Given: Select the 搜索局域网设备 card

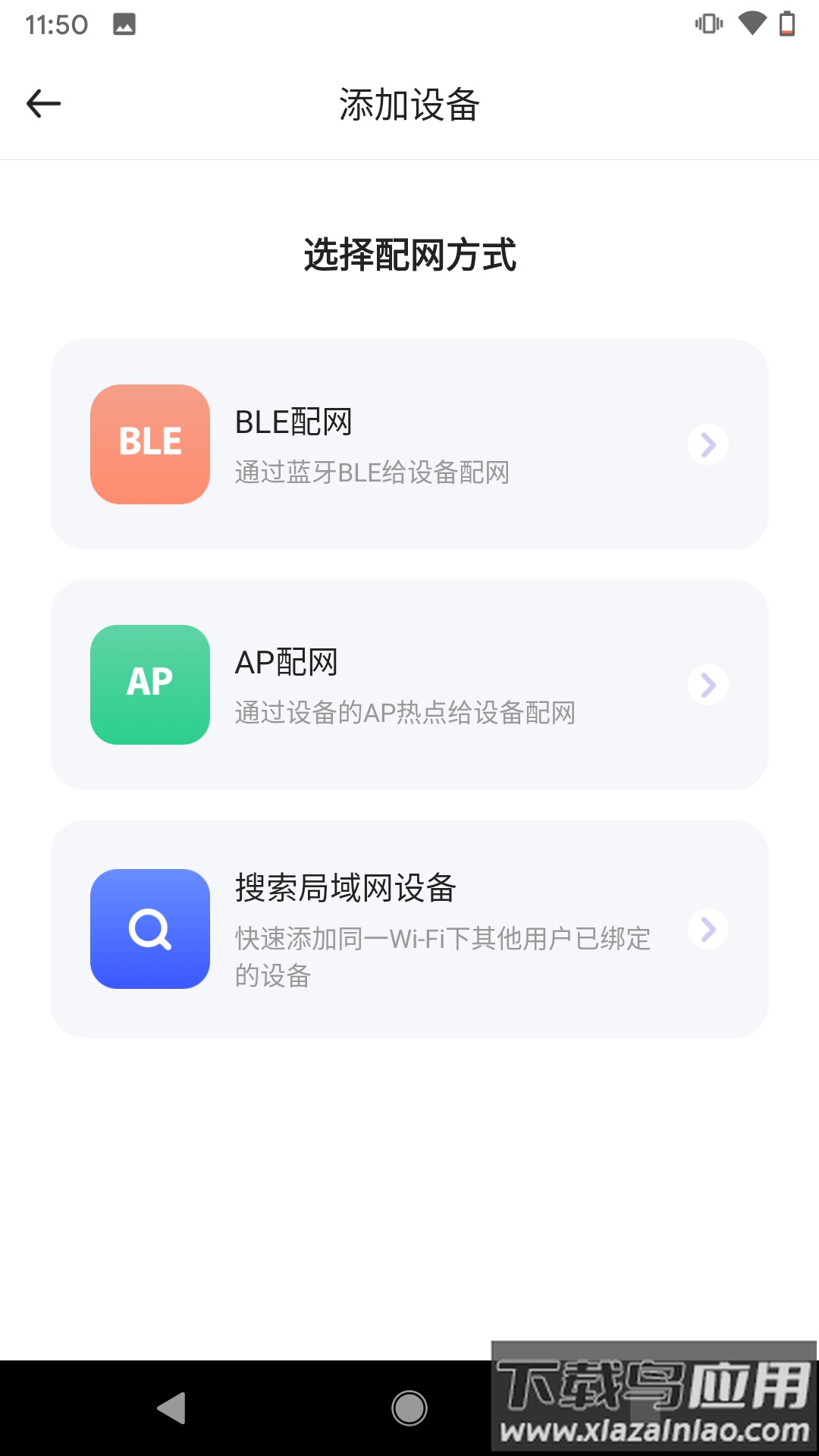Looking at the screenshot, I should [409, 929].
